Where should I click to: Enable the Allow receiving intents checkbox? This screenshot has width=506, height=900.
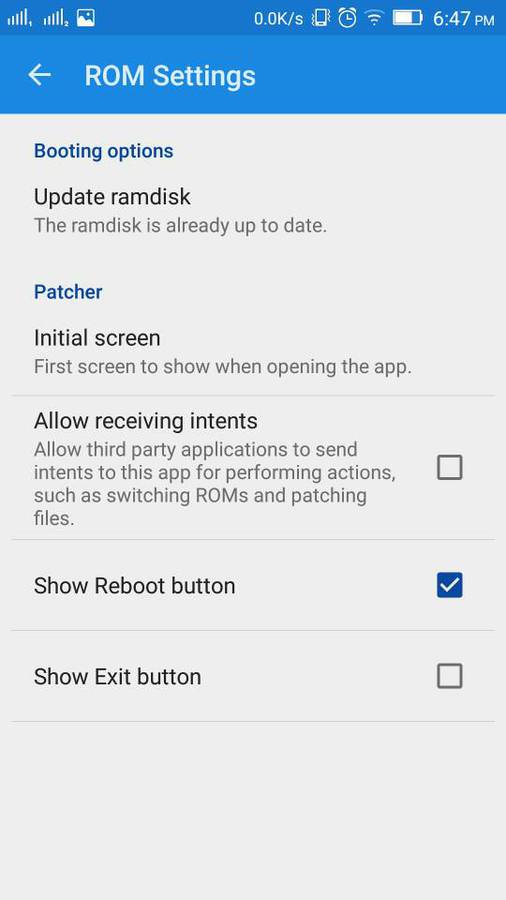449,467
